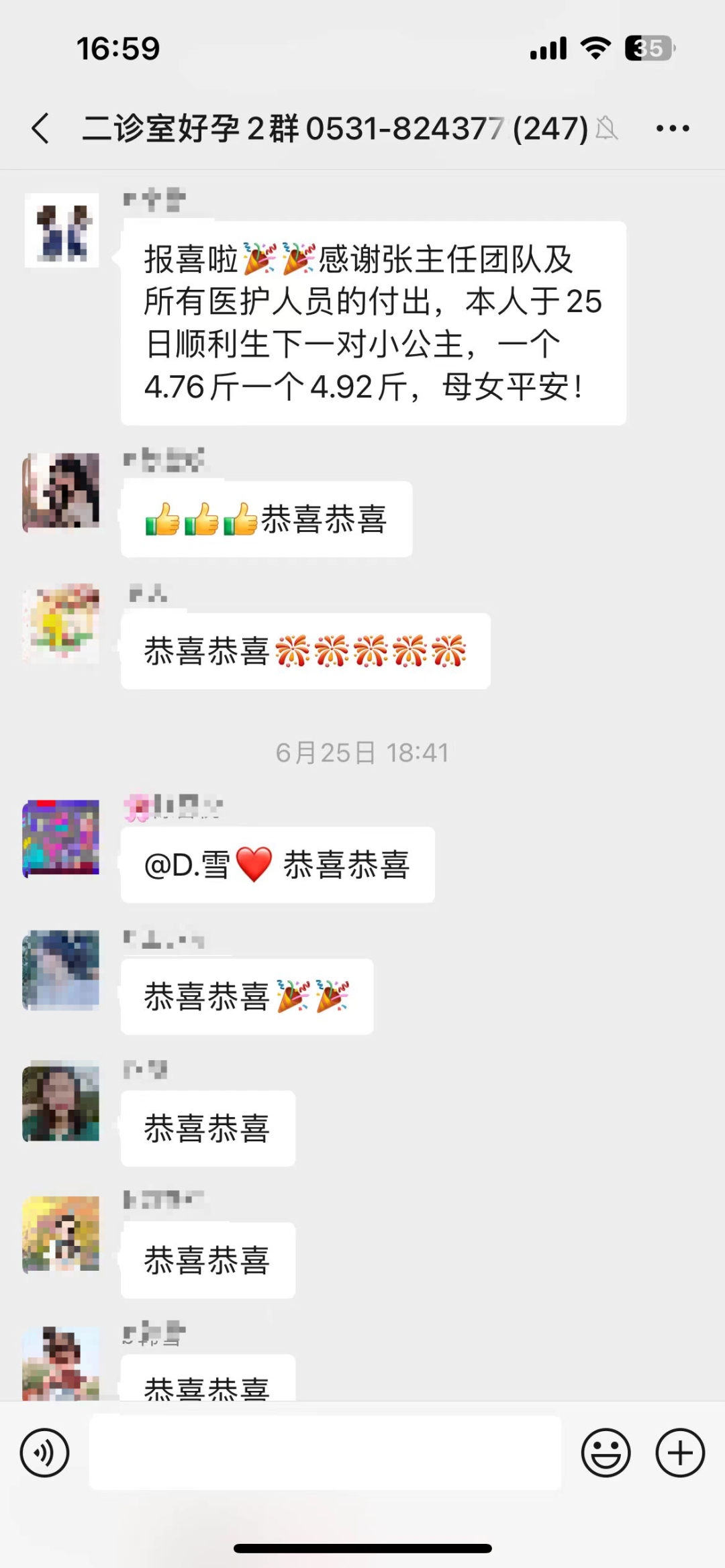Open the emoji sticker panel
Screen dimensions: 725x1568
[x=606, y=1453]
